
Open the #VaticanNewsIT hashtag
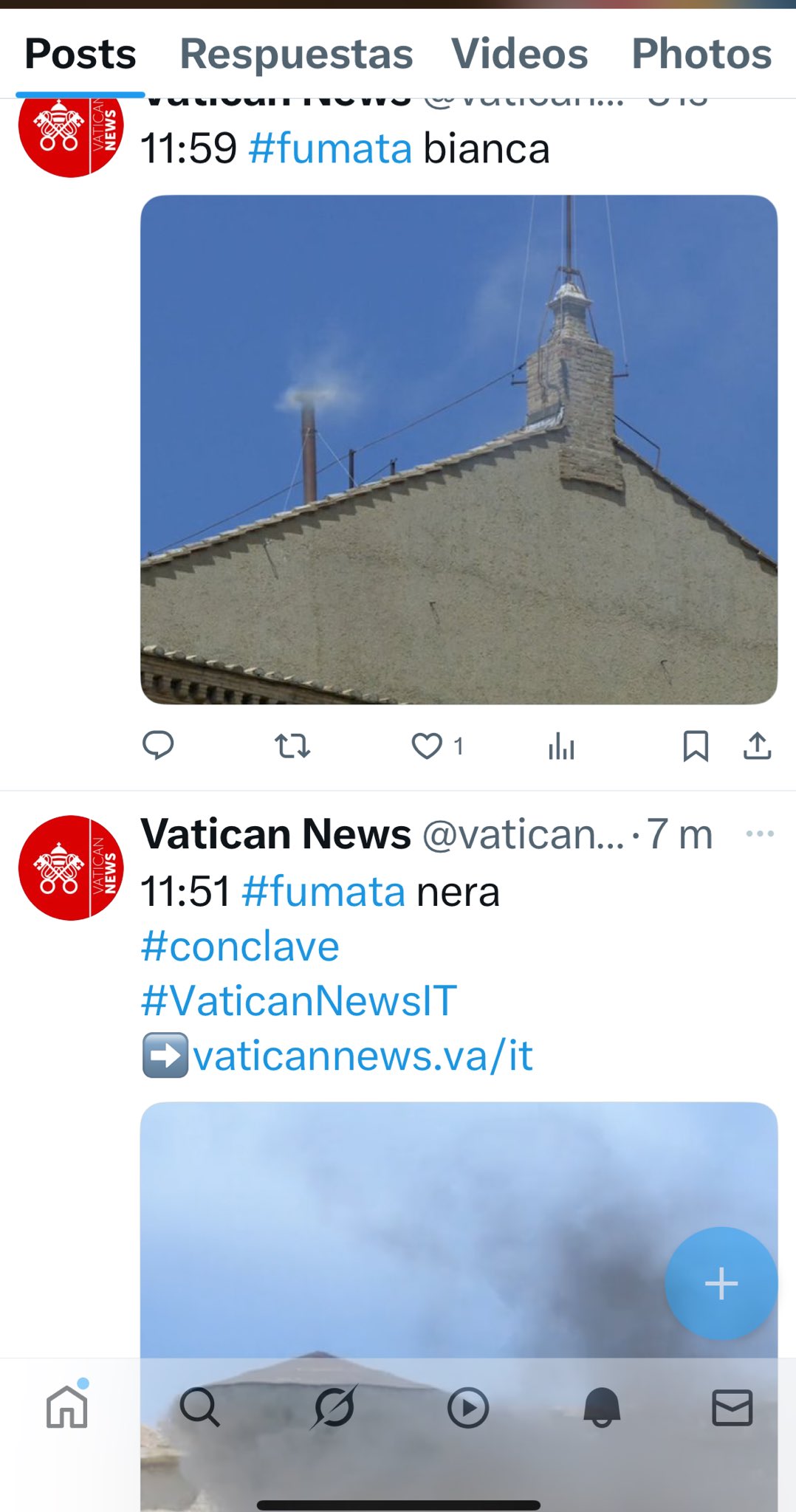[299, 1001]
